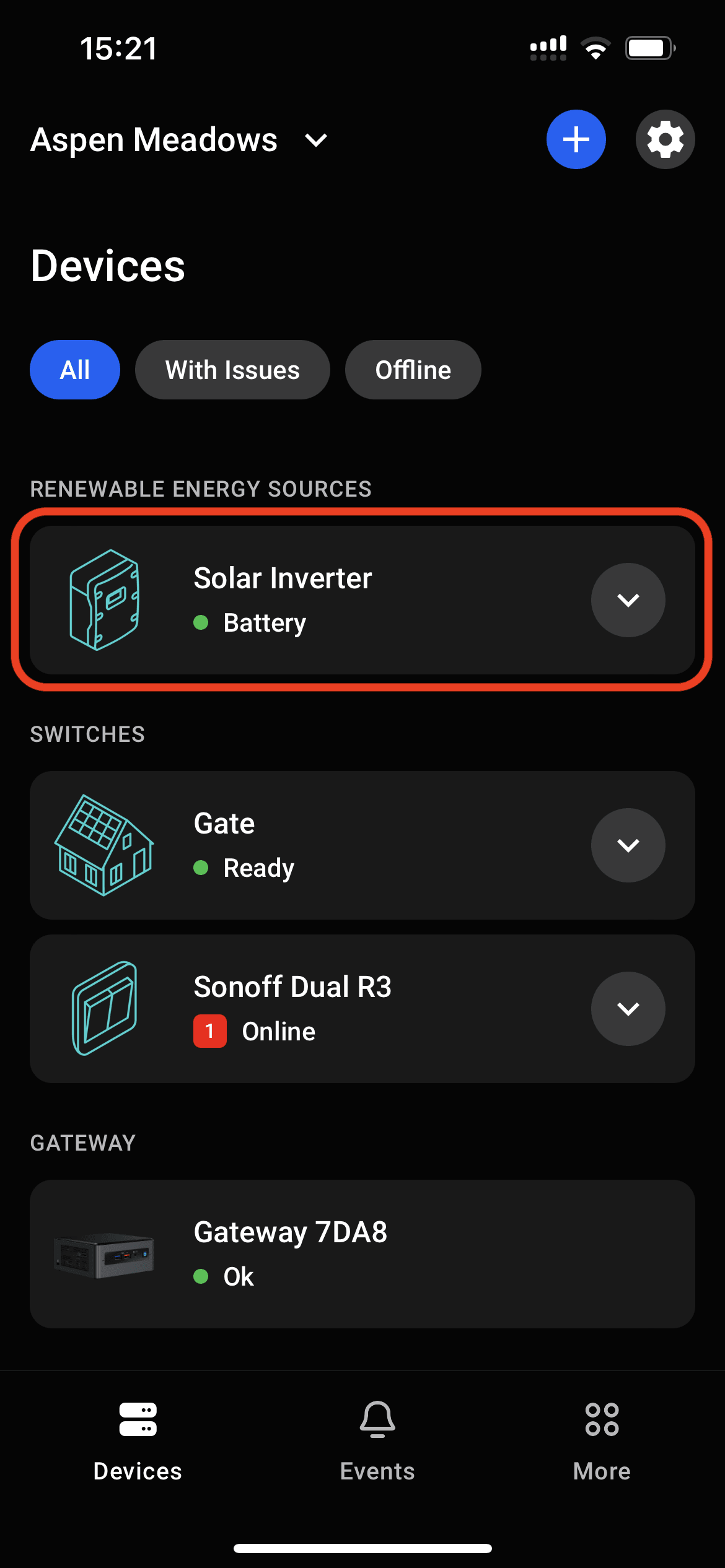
Task: Open the Devices tab icon
Action: point(138,1418)
